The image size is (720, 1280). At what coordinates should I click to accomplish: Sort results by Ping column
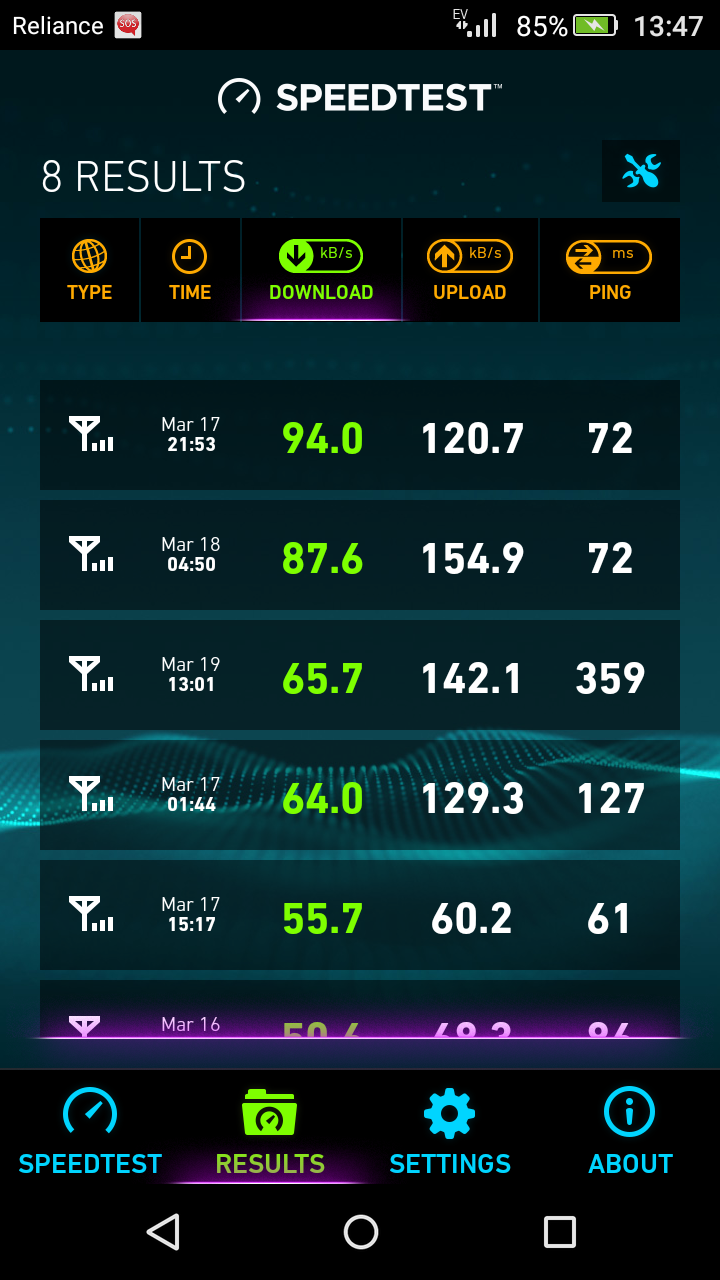[x=610, y=270]
